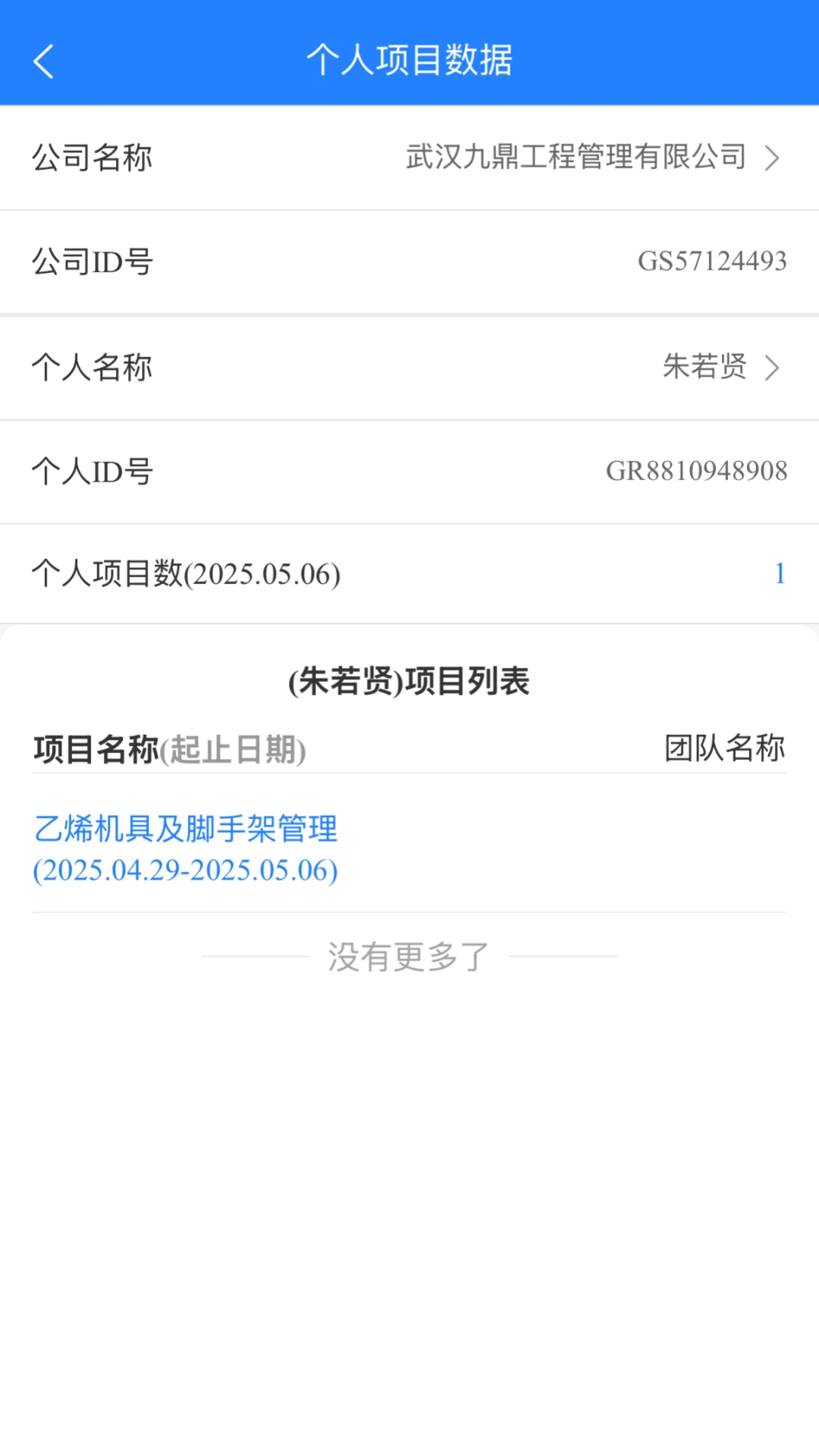Open project 乙烯机具及脚手架管理
Image resolution: width=819 pixels, height=1456 pixels.
pyautogui.click(x=186, y=830)
